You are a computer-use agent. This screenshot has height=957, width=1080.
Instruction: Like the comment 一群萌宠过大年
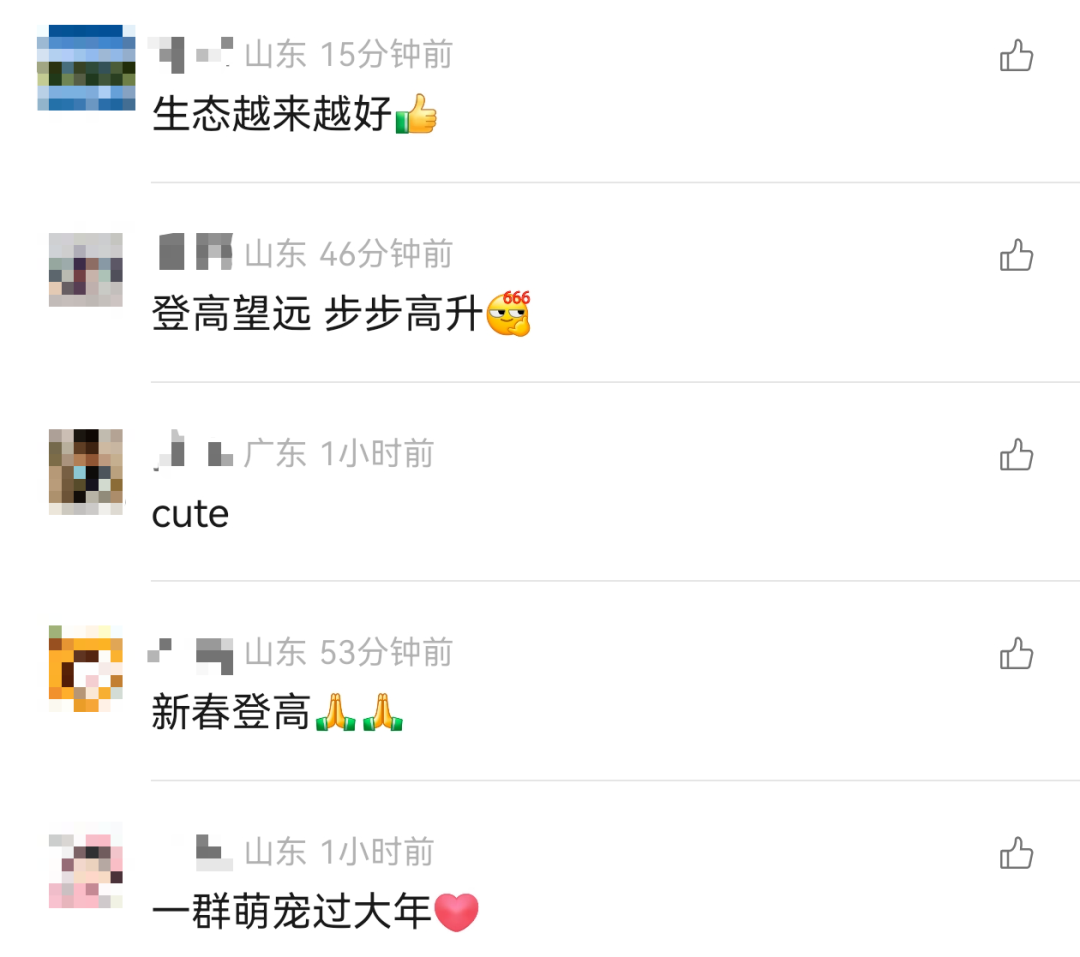click(x=1016, y=854)
